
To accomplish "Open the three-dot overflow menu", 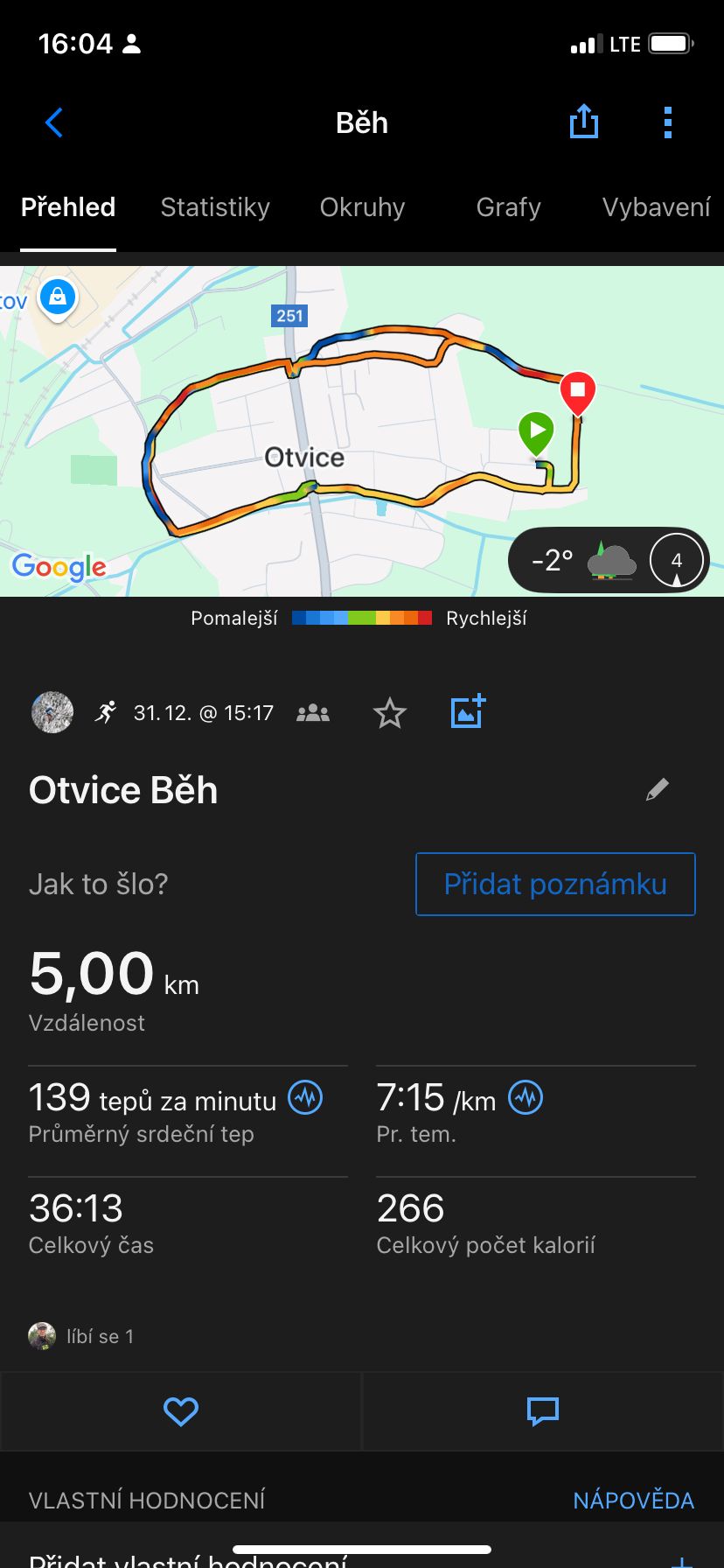I will tap(668, 122).
